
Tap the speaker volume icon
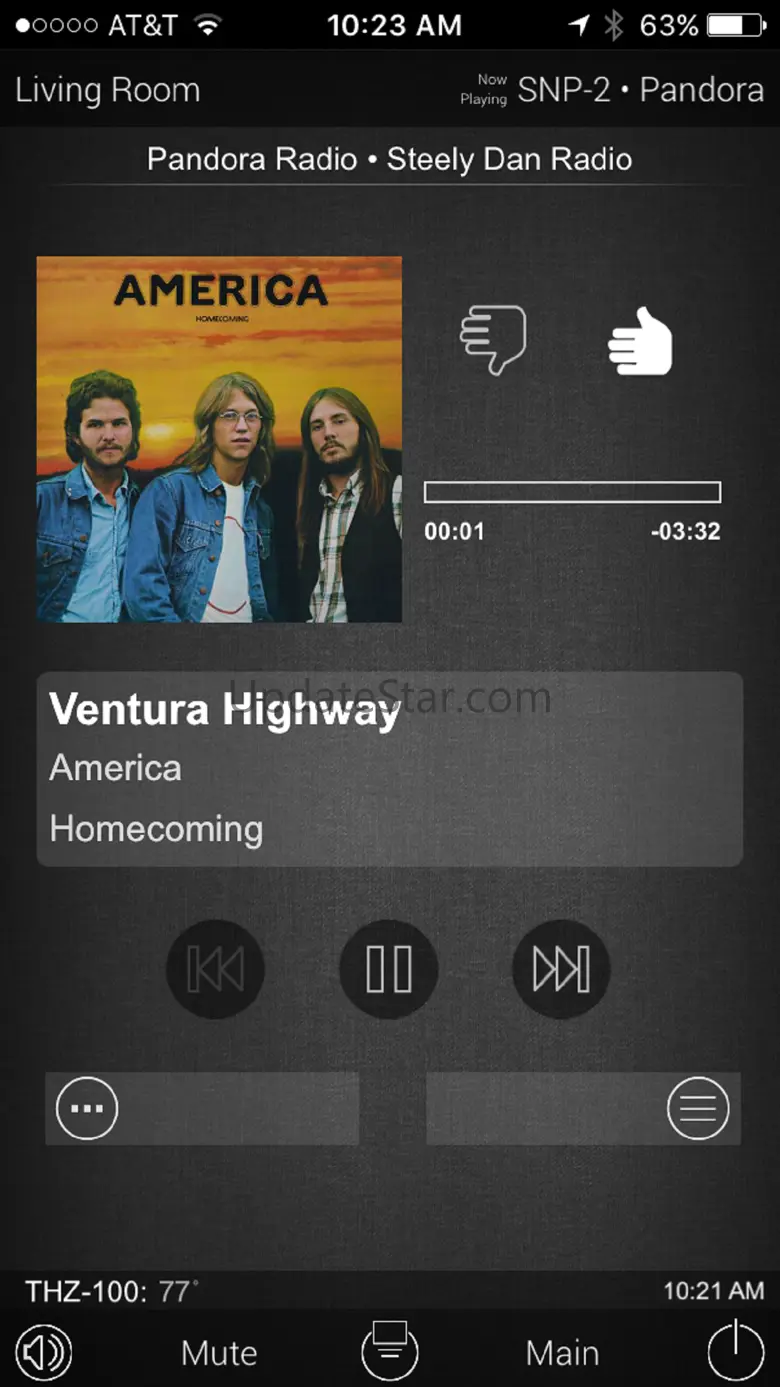coord(44,1353)
